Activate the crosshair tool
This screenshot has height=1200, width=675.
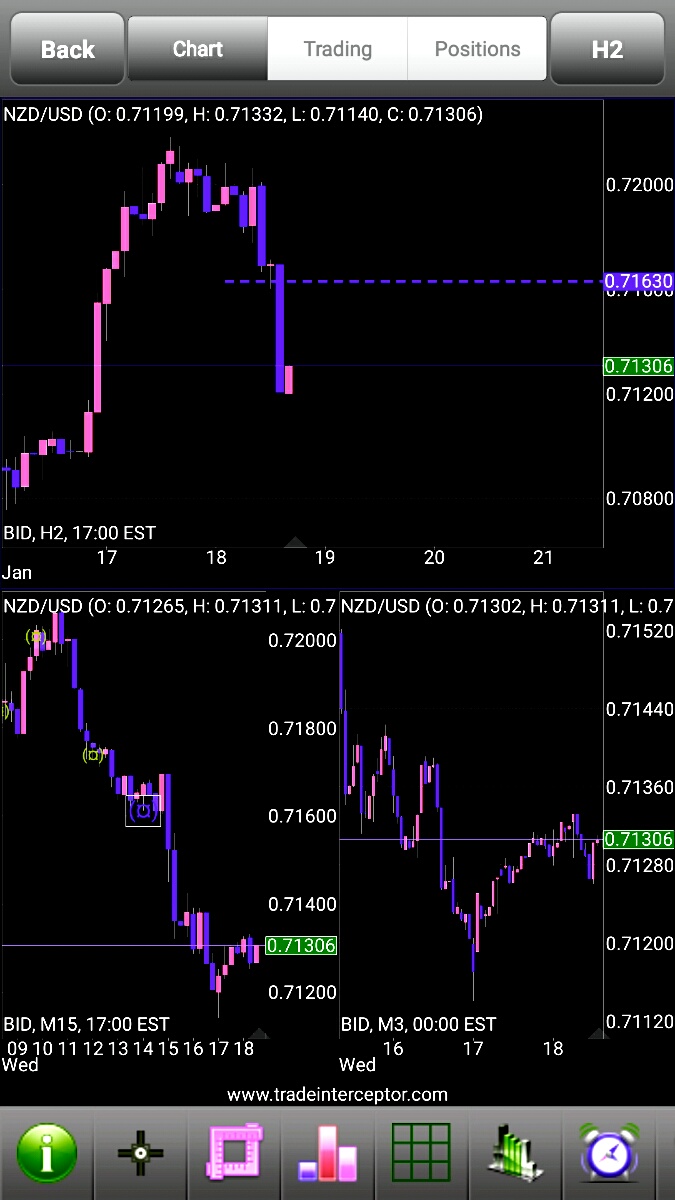140,1153
